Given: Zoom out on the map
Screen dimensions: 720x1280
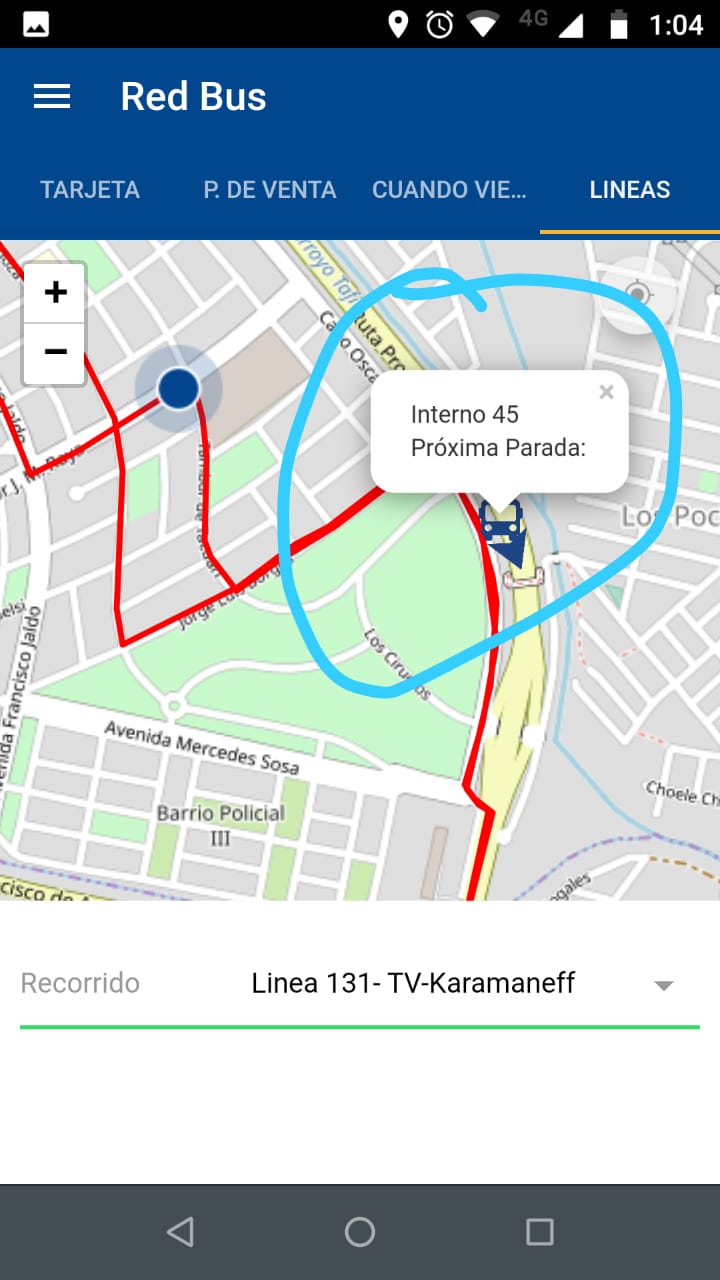Looking at the screenshot, I should click(x=55, y=352).
